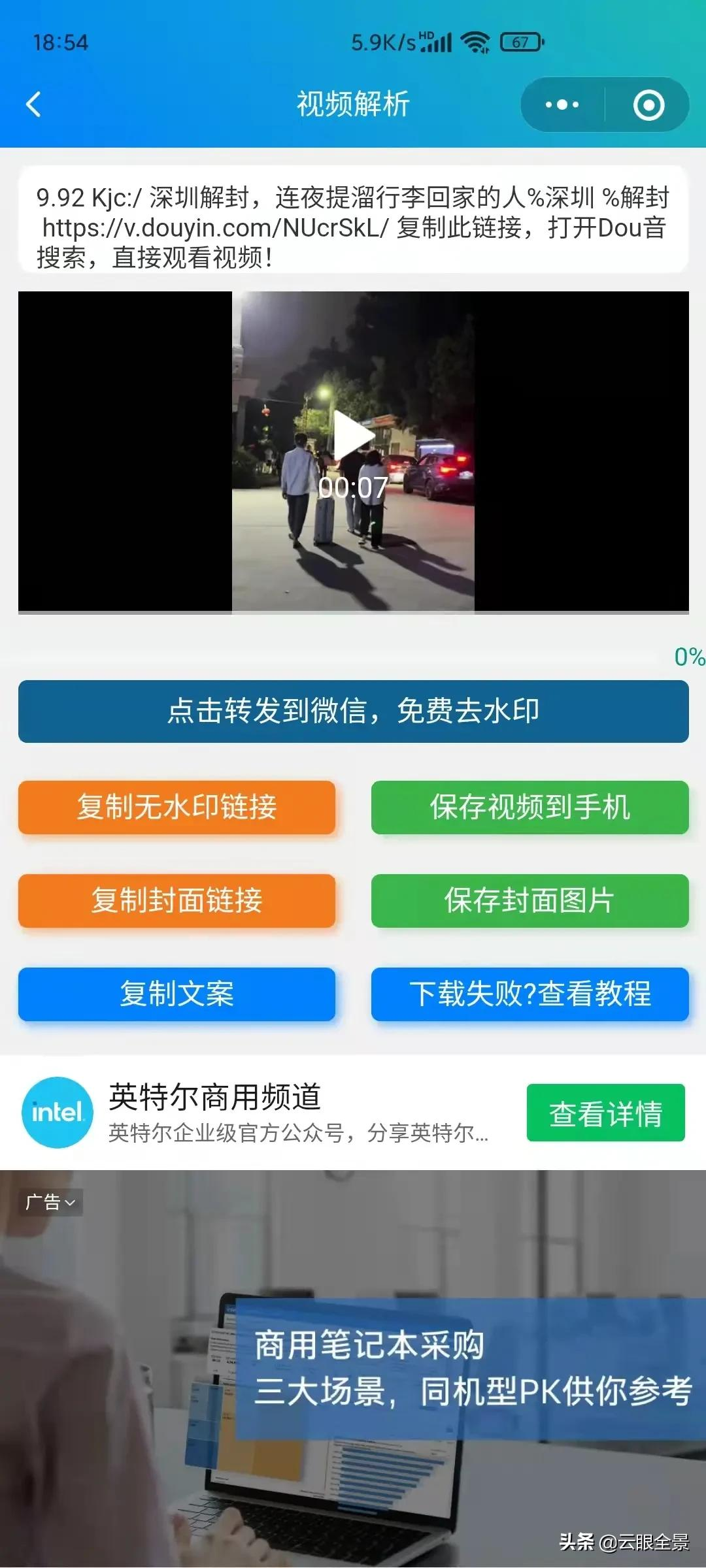Open 下载失败?查看教程 tutorial
The width and height of the screenshot is (706, 1568).
coord(529,994)
